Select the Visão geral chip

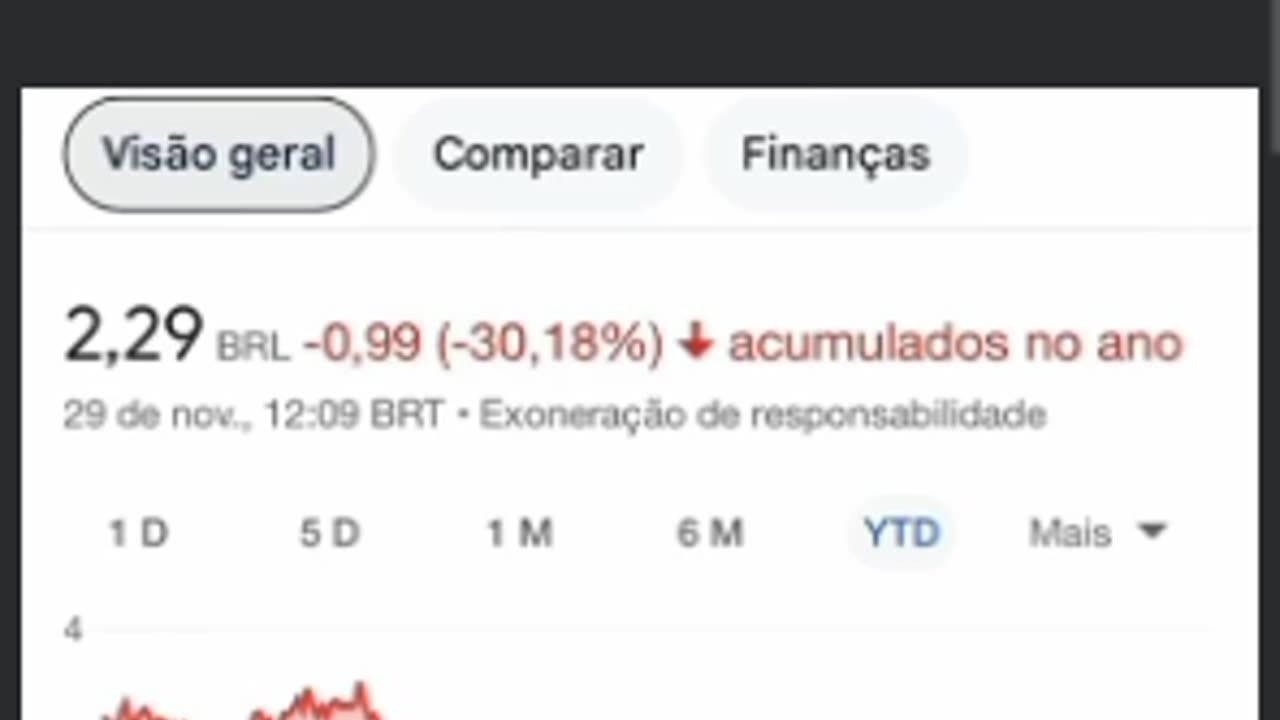coord(219,155)
